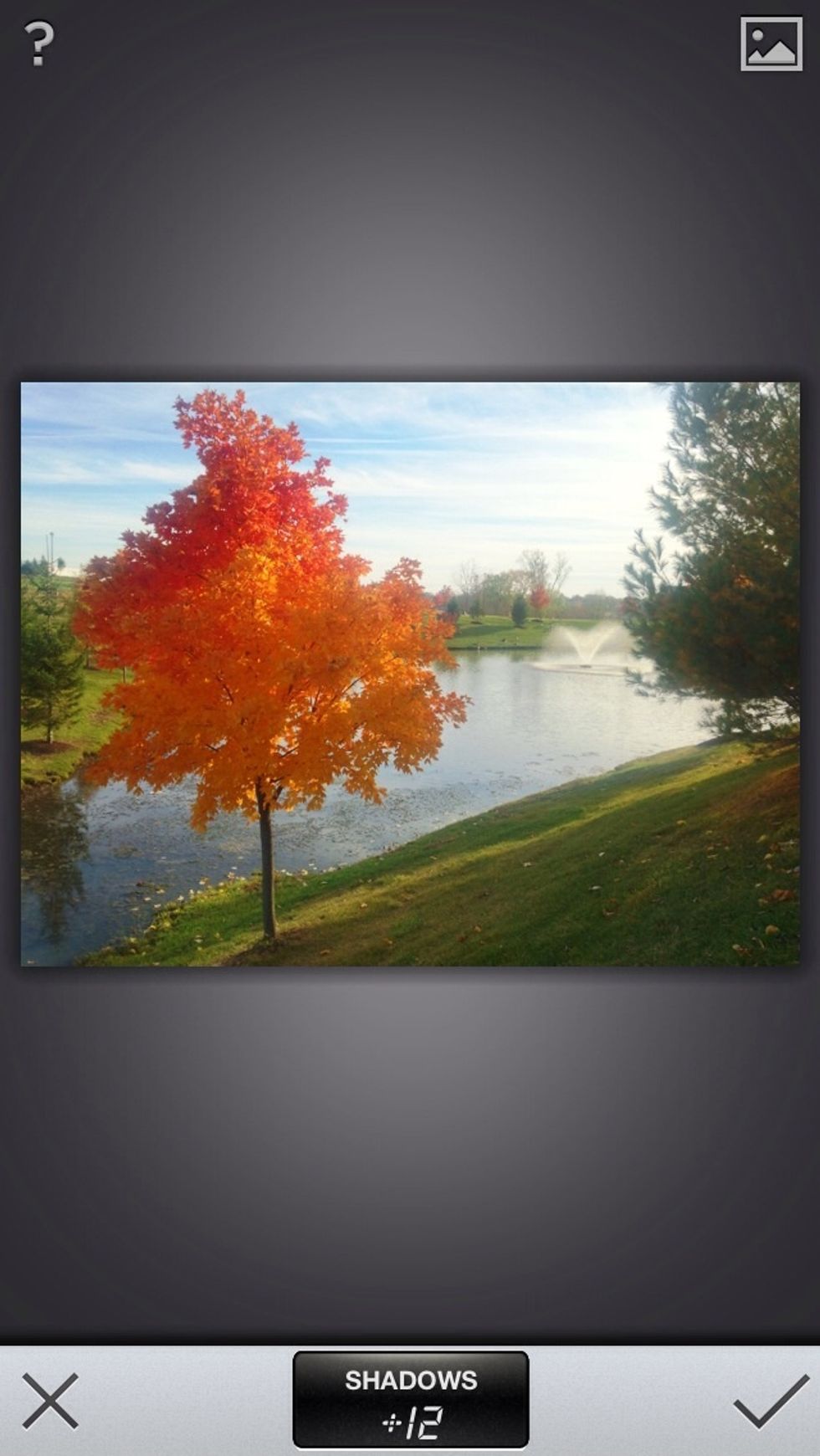Cancel the edit with the X

coord(50,1401)
